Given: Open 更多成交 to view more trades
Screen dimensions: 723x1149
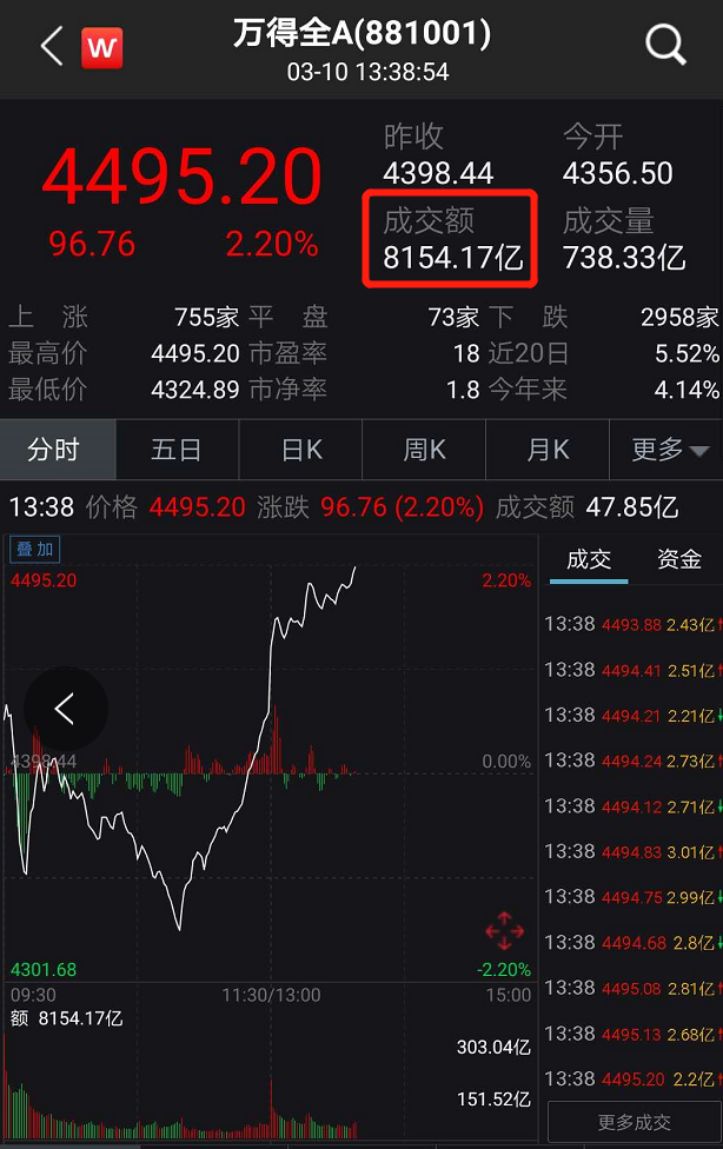Looking at the screenshot, I should pyautogui.click(x=634, y=1122).
